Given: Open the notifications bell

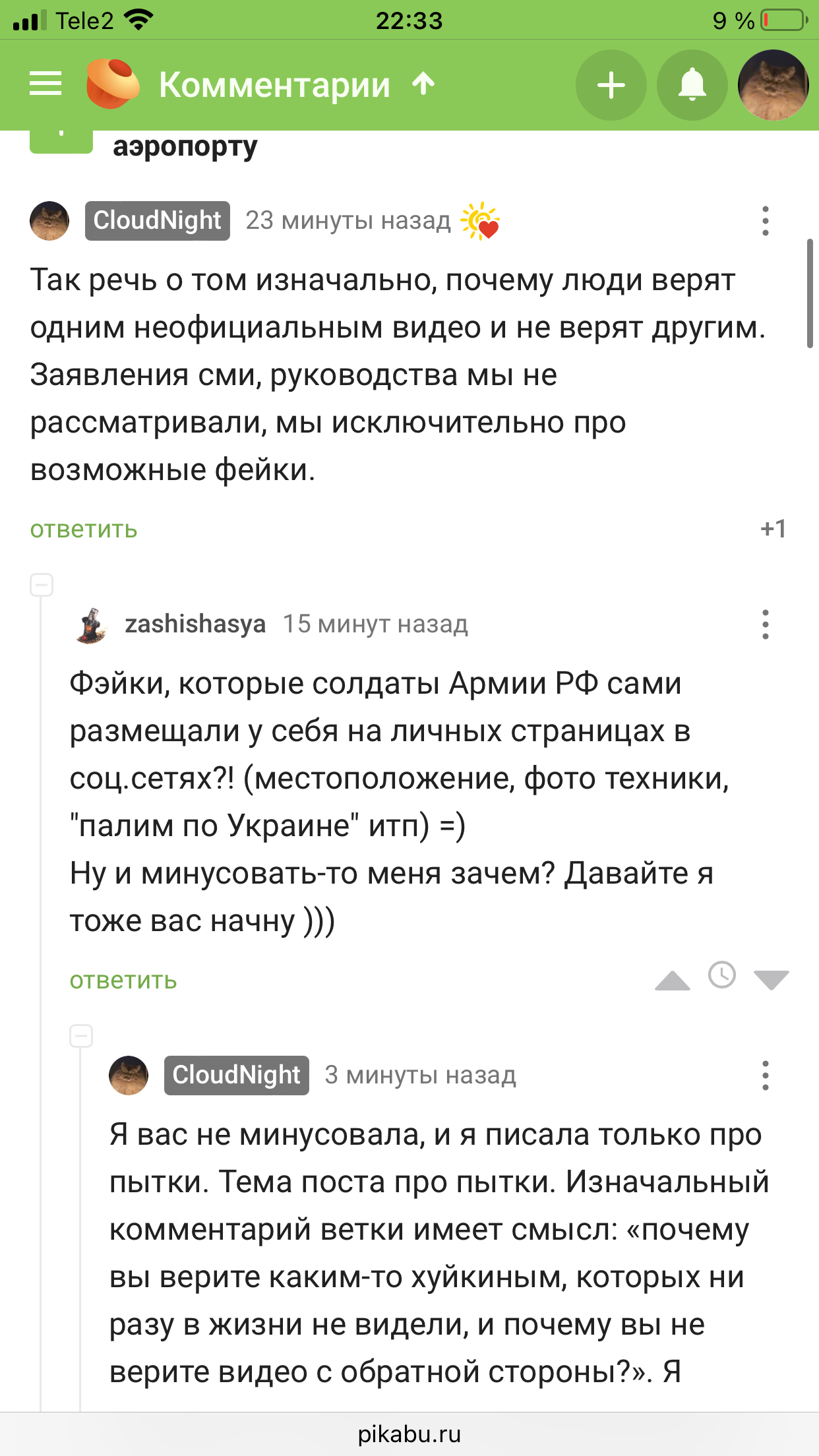Looking at the screenshot, I should 692,85.
